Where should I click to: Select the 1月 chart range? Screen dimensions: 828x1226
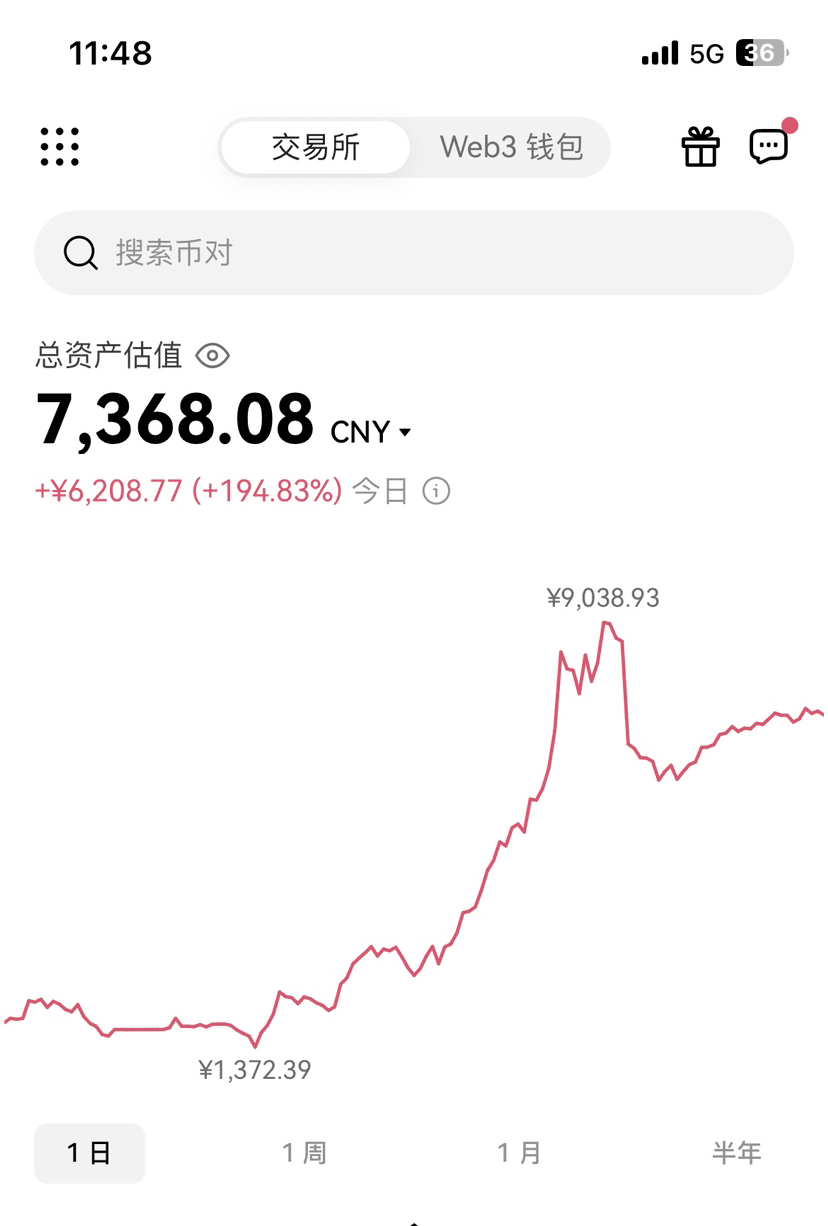(519, 1153)
